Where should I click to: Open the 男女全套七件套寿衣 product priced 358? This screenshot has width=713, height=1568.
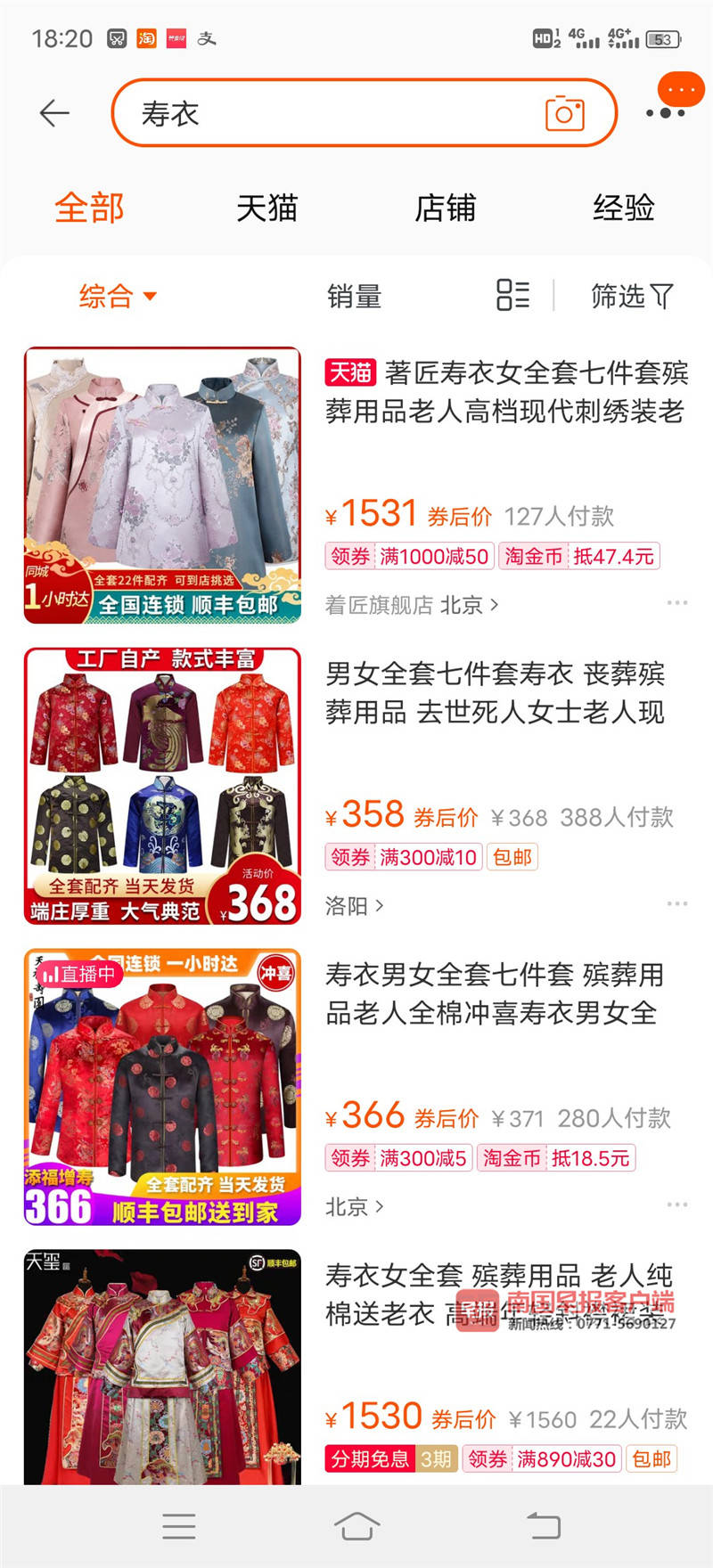click(x=496, y=693)
